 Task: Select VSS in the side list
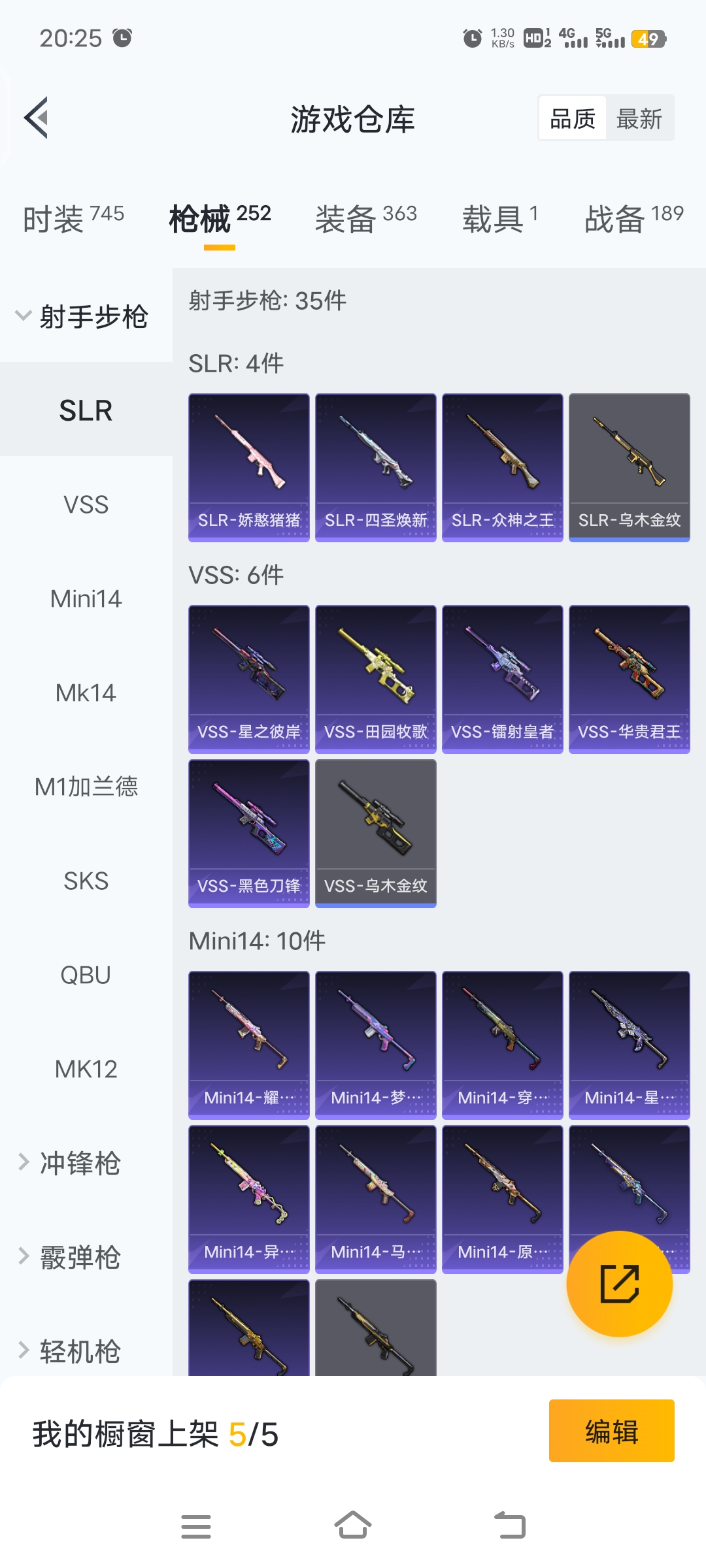86,505
